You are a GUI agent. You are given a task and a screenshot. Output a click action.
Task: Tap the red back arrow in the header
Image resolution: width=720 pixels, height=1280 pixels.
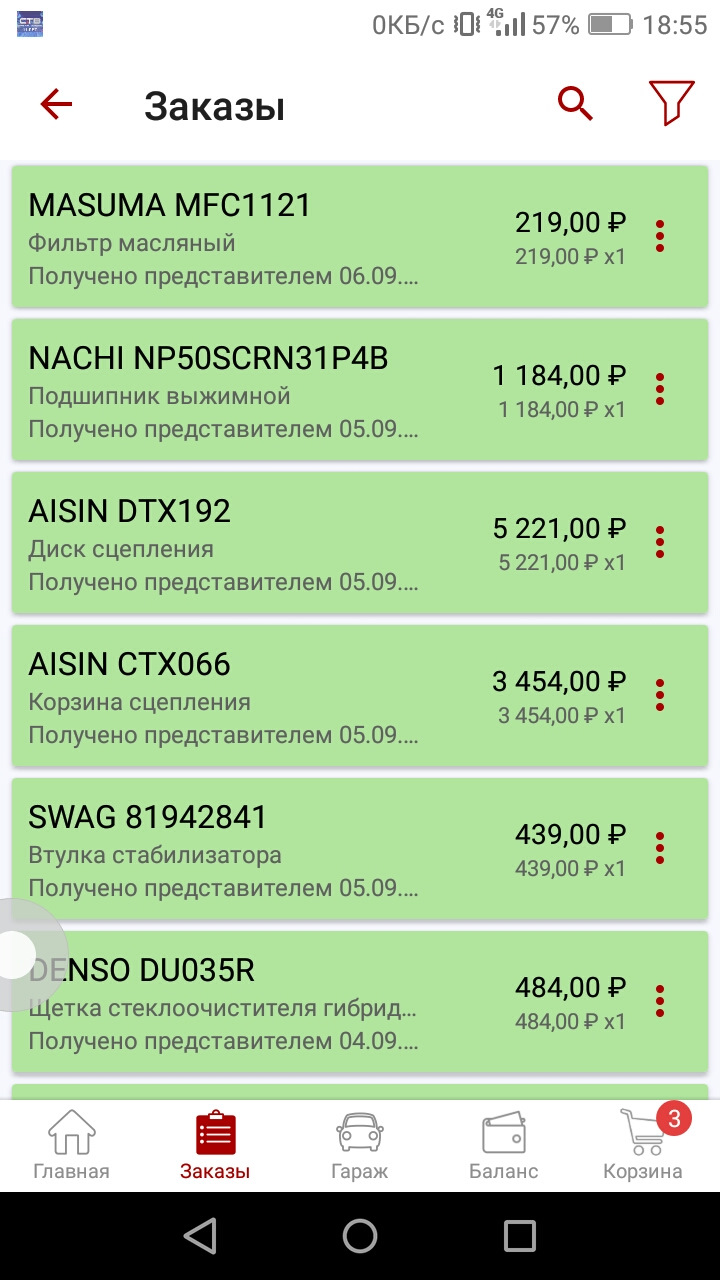click(x=57, y=103)
